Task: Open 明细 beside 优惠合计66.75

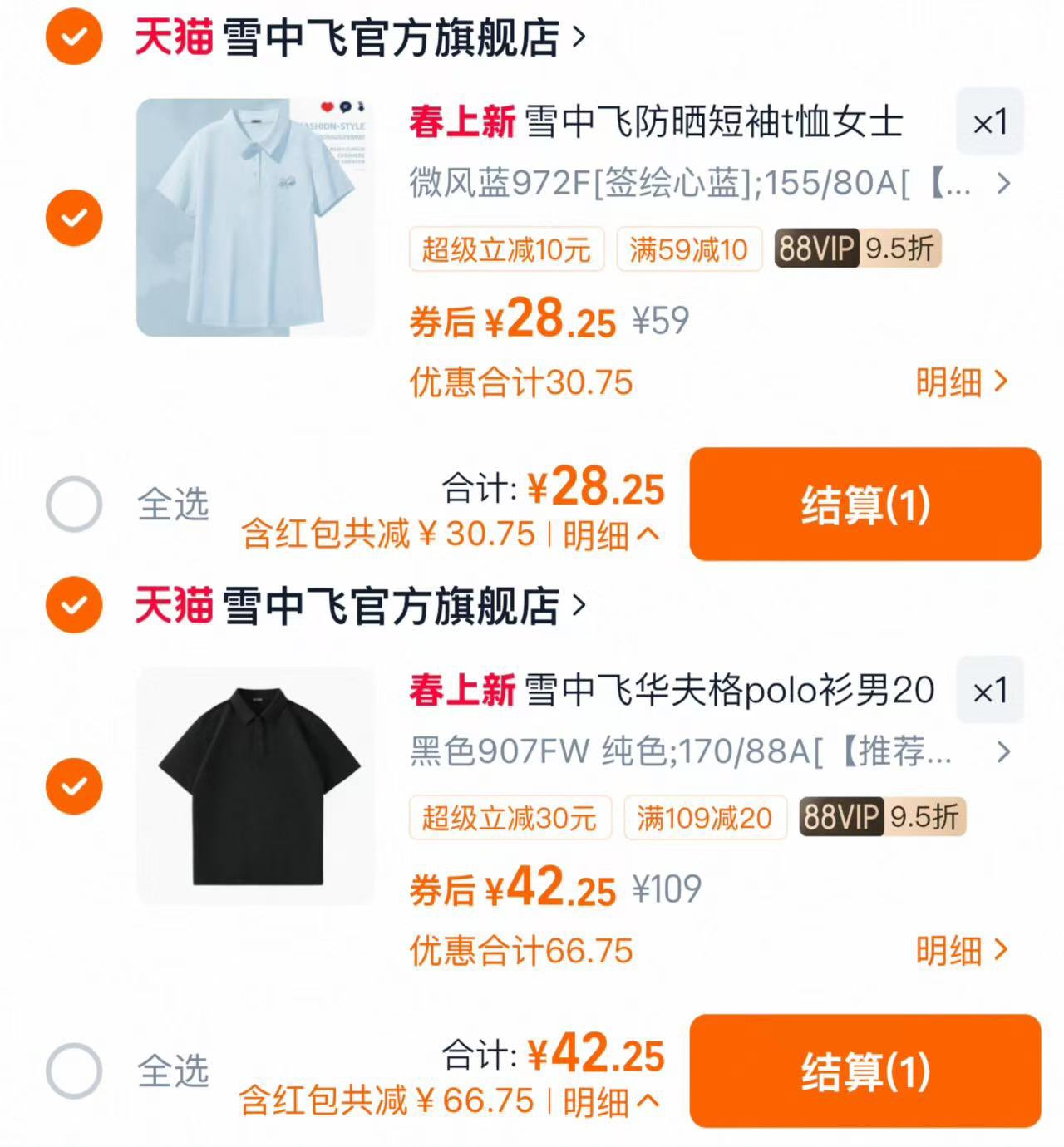Action: coord(961,950)
